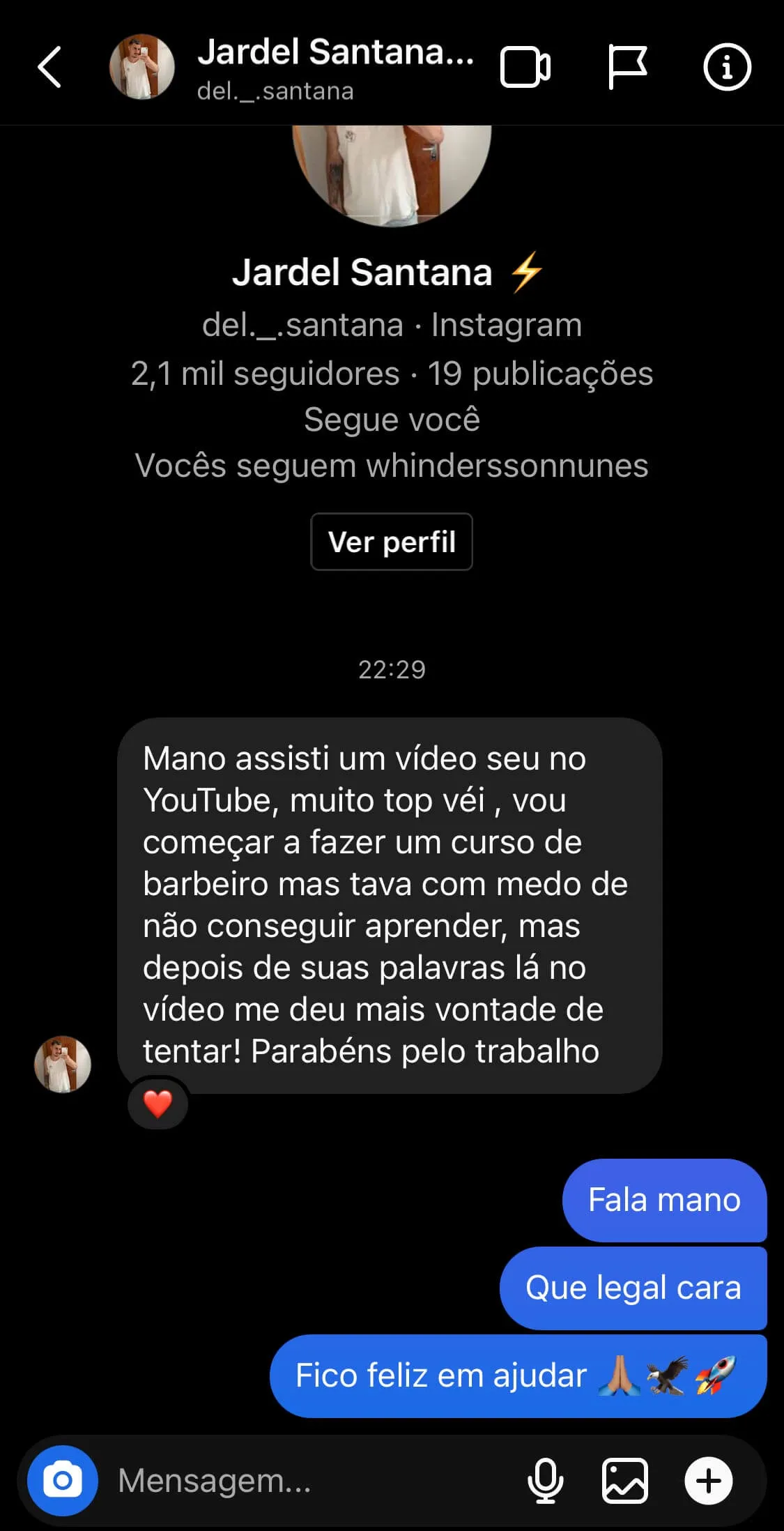
Task: Tap the flag icon in the header
Action: 627,68
